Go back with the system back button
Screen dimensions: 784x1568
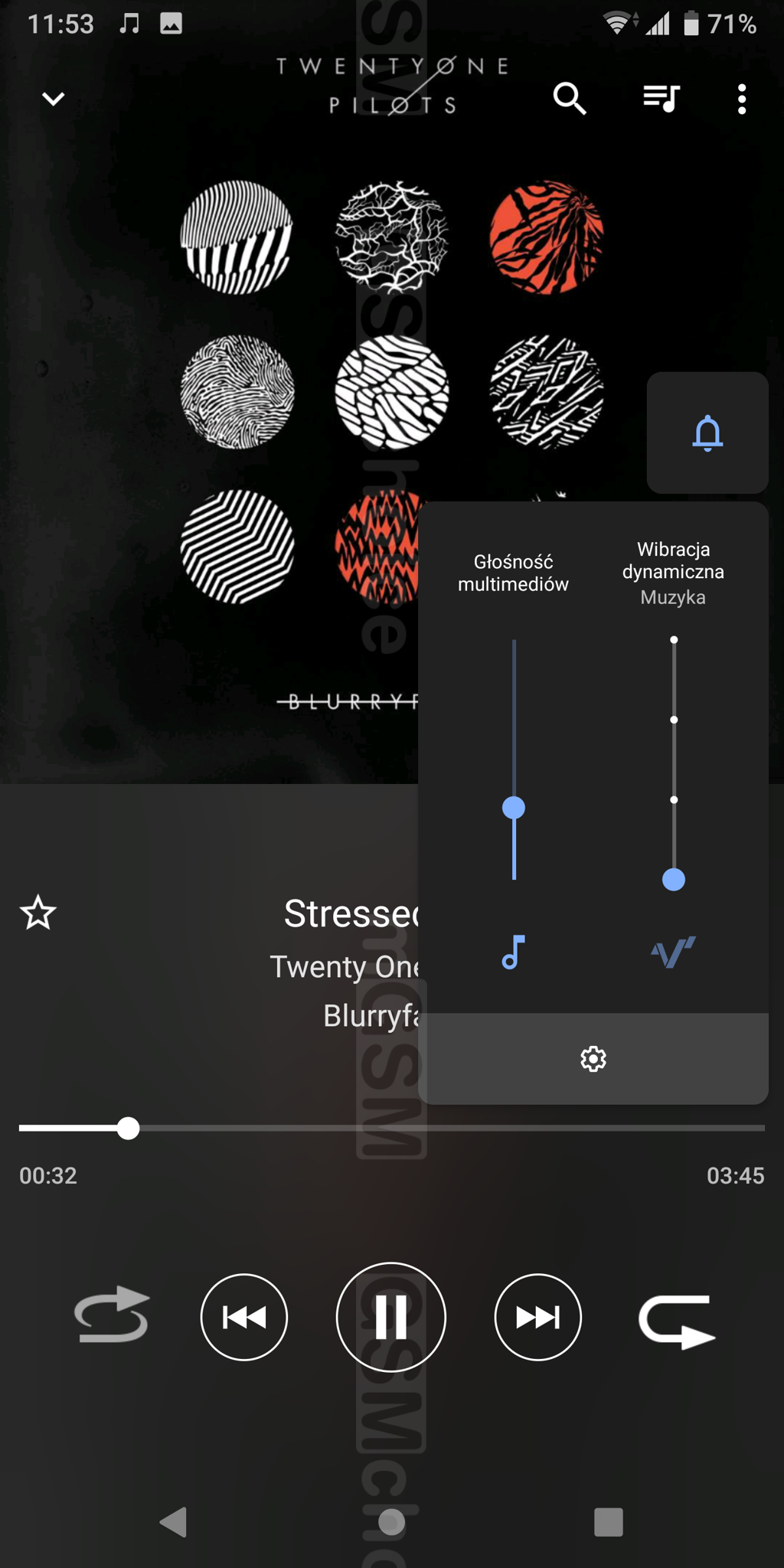(174, 1522)
